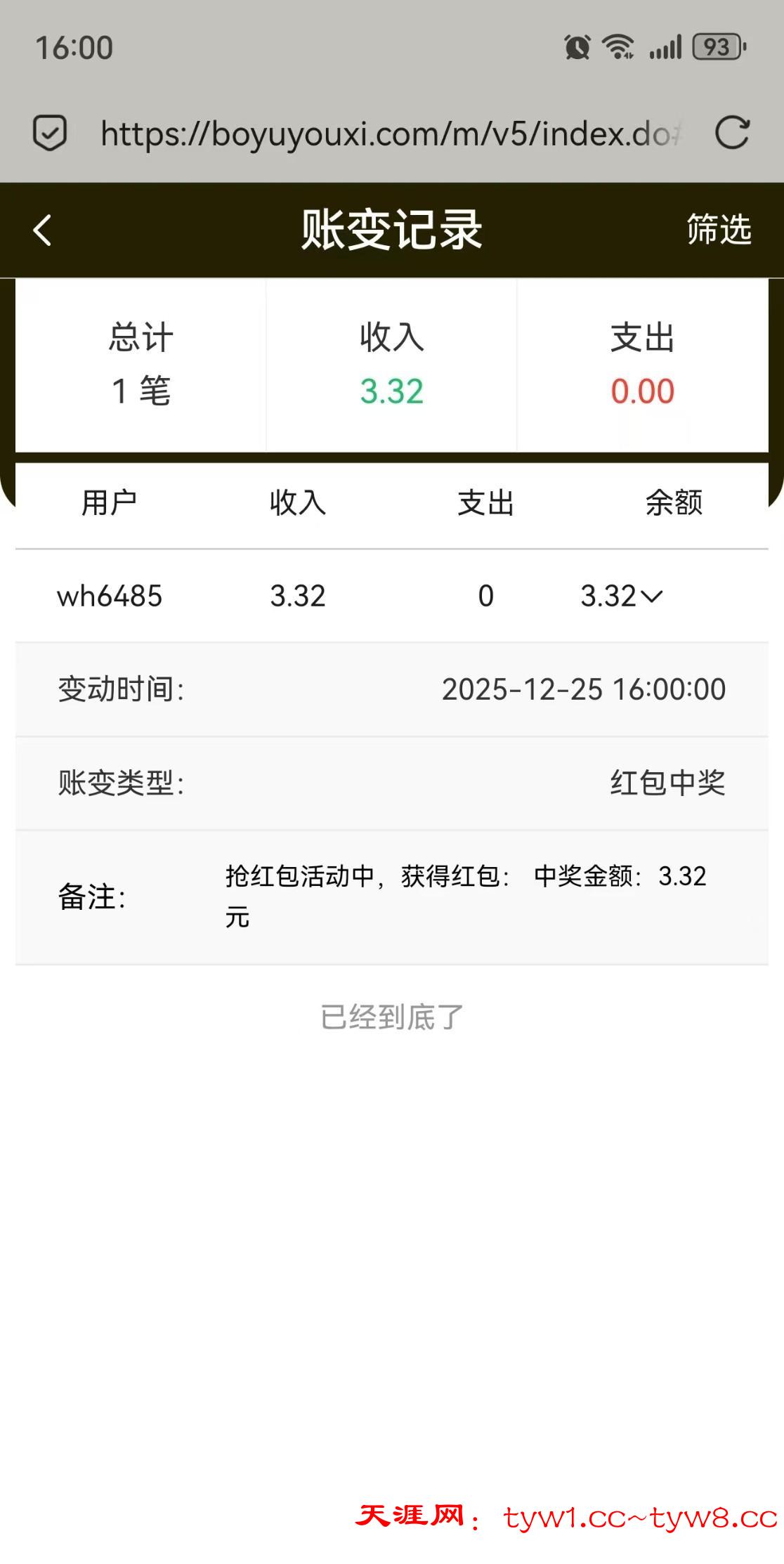Go back from 账变记录 page

[x=42, y=230]
